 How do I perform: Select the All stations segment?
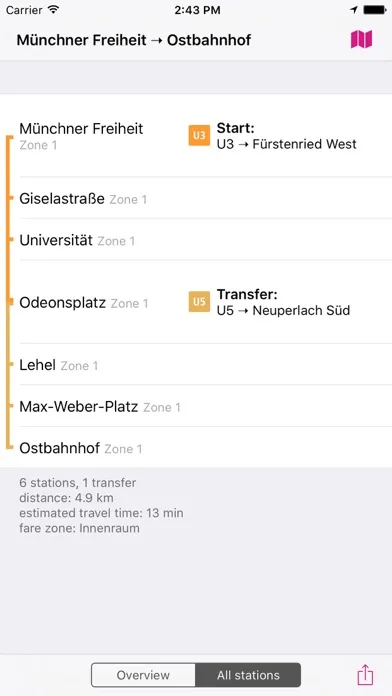click(x=248, y=675)
